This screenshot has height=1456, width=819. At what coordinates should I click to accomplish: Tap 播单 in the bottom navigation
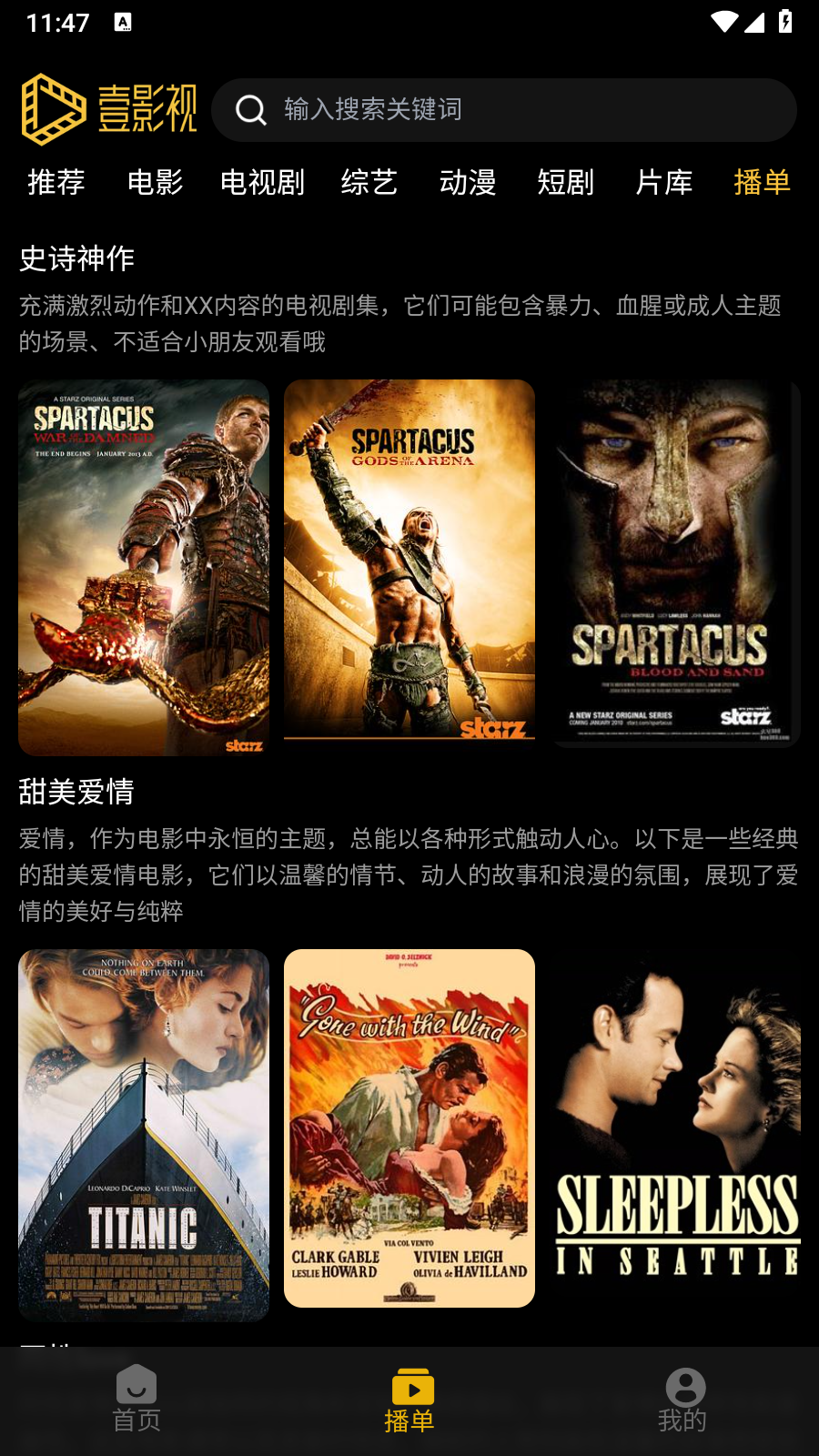[x=409, y=1400]
